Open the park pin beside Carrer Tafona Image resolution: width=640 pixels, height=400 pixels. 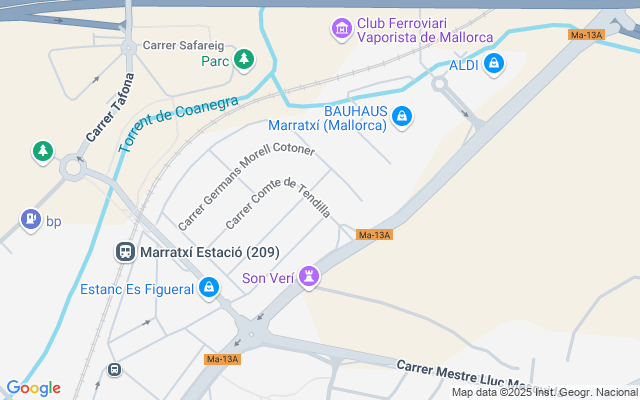42,152
